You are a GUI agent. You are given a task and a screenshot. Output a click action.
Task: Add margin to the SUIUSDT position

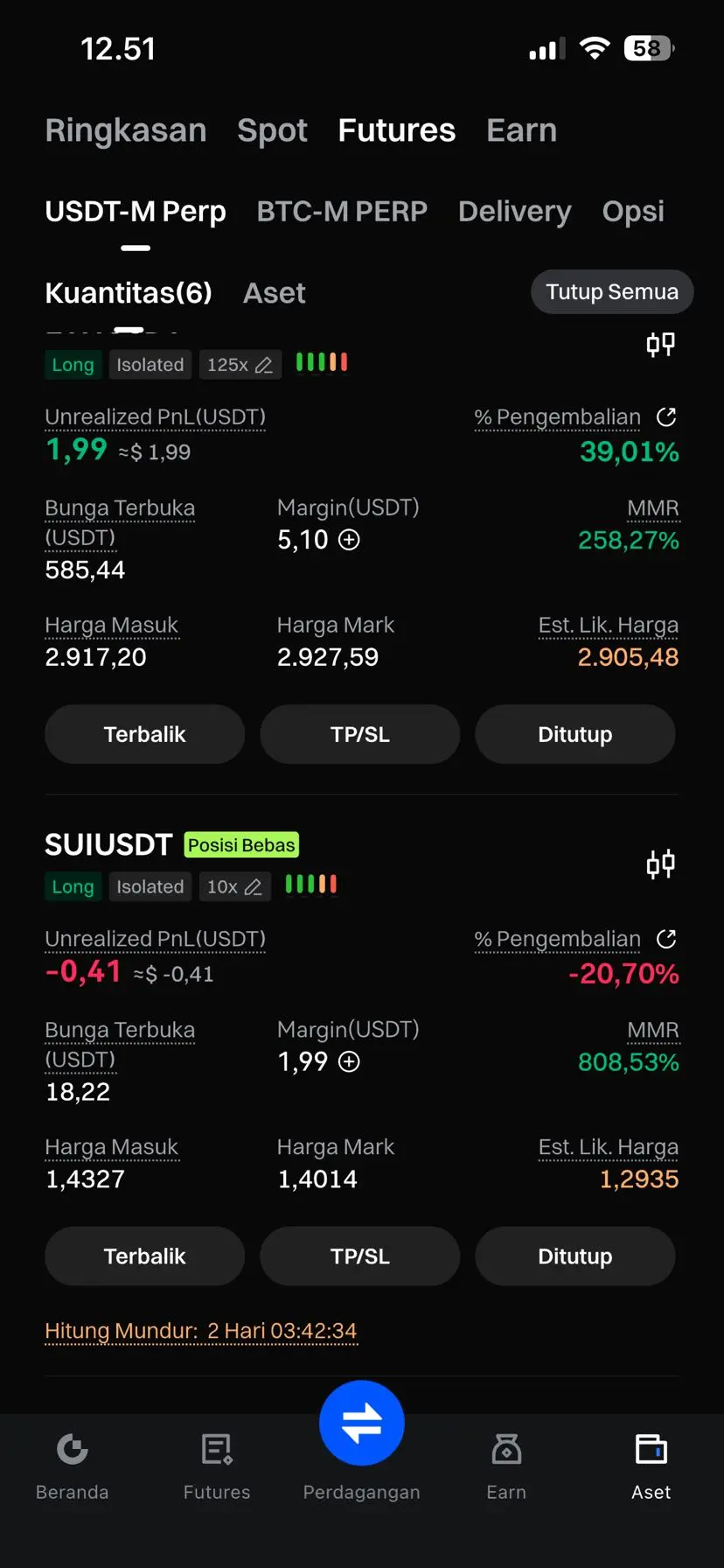[x=349, y=1061]
